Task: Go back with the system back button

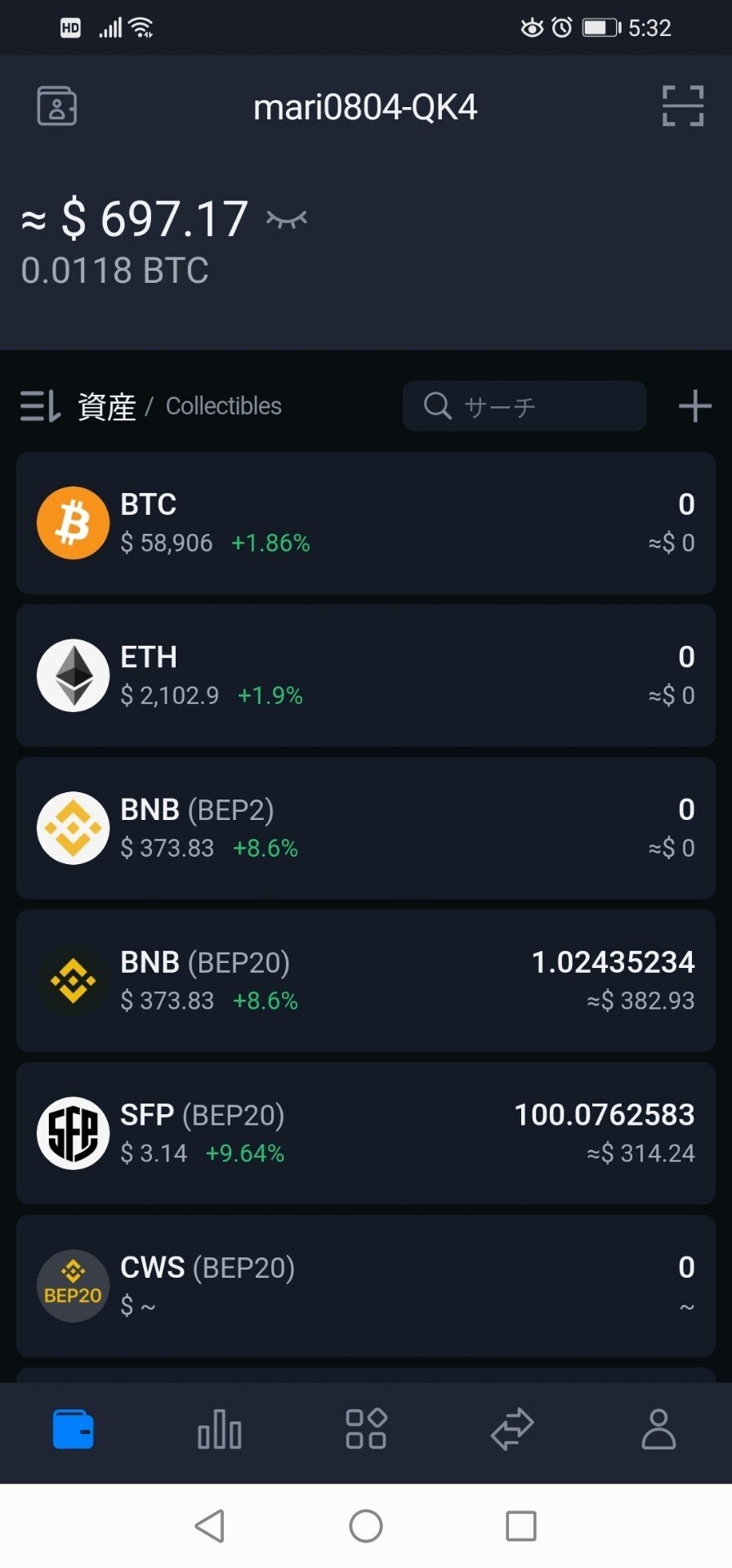Action: coord(210,1525)
